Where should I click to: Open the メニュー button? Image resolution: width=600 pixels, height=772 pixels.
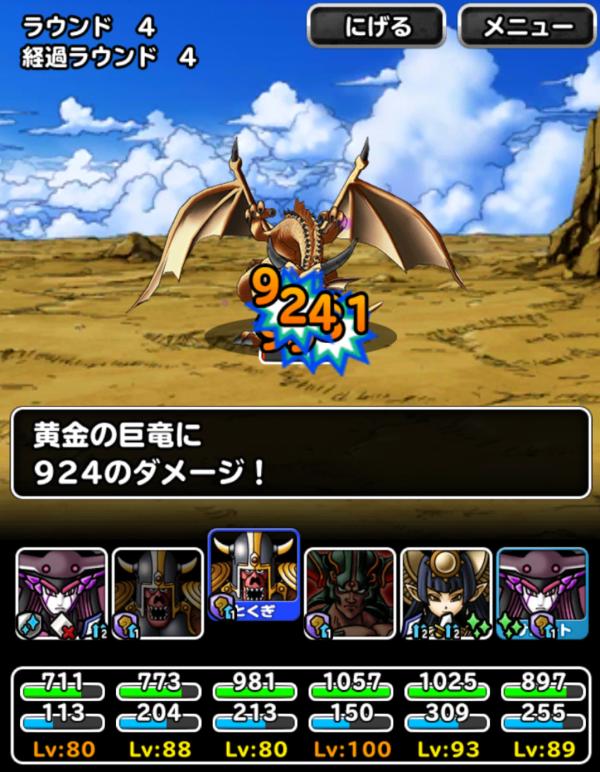click(528, 27)
